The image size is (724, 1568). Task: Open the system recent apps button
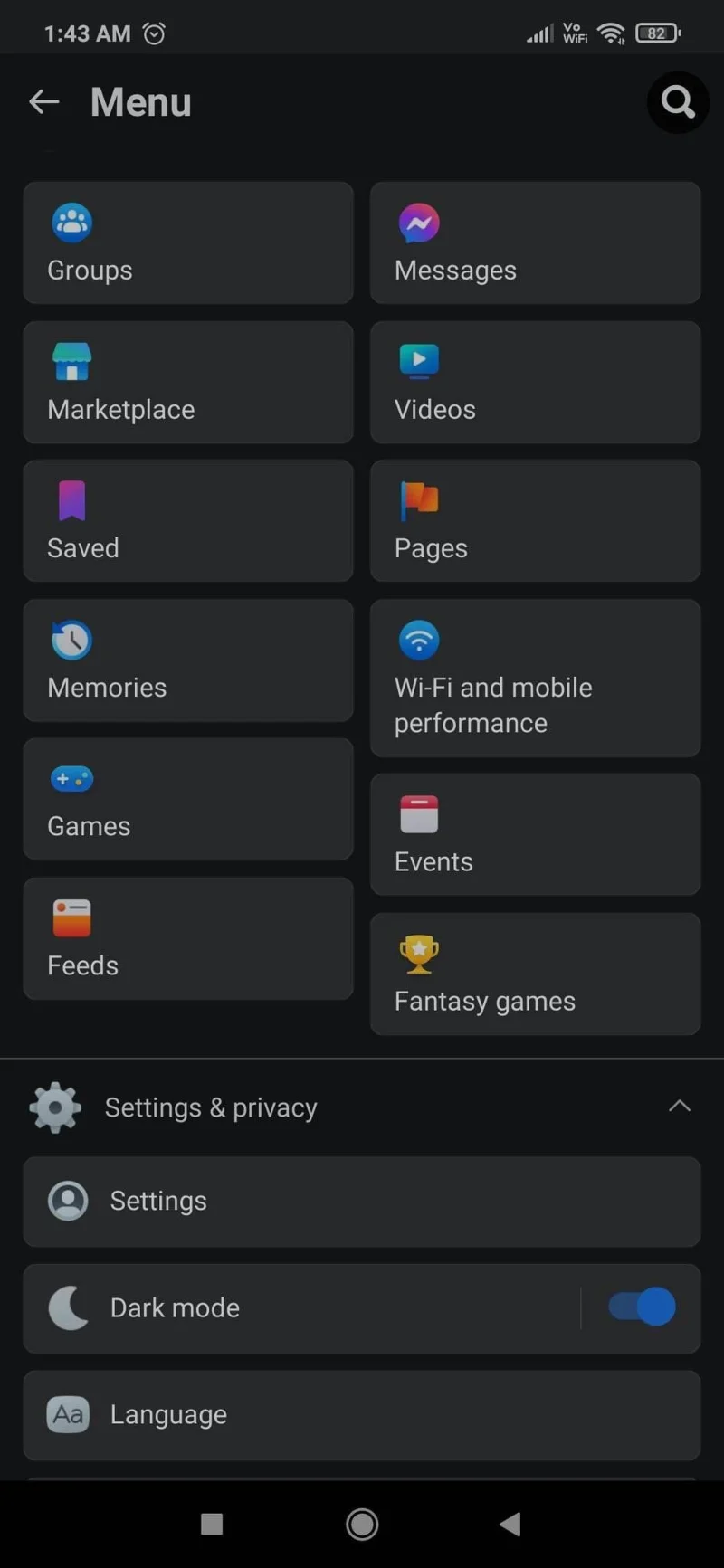tap(212, 1525)
